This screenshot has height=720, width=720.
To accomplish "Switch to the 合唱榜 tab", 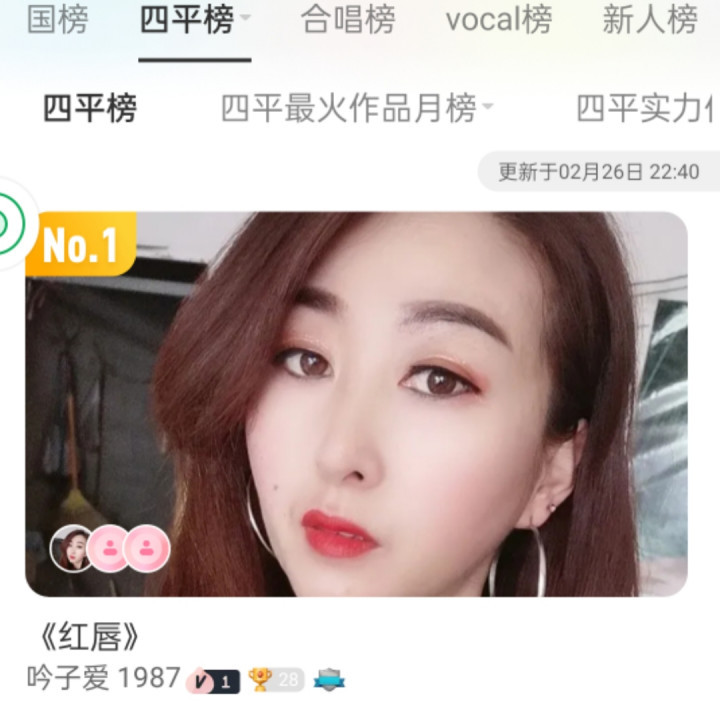I will tap(348, 20).
